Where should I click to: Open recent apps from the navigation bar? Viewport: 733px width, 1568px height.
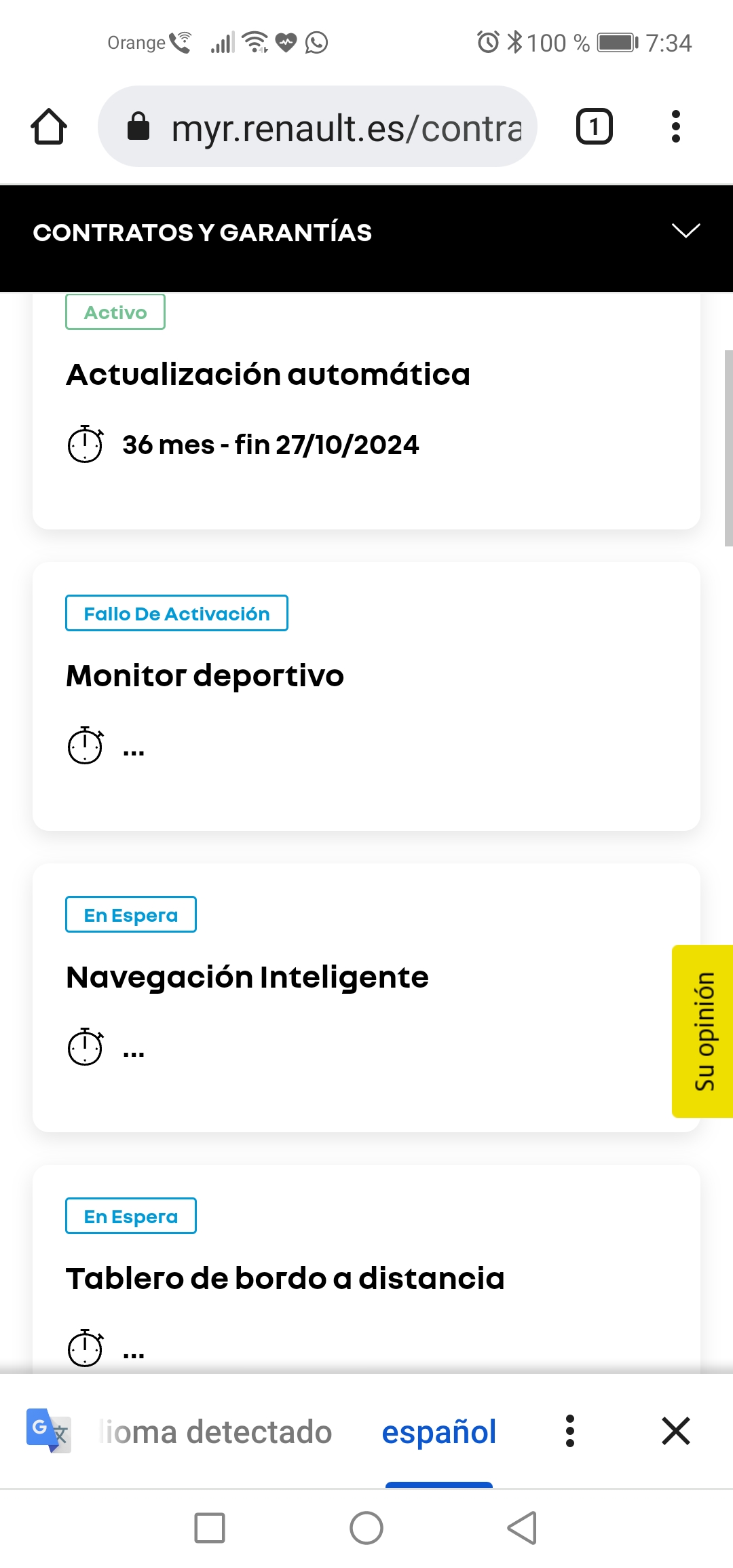tap(210, 1528)
